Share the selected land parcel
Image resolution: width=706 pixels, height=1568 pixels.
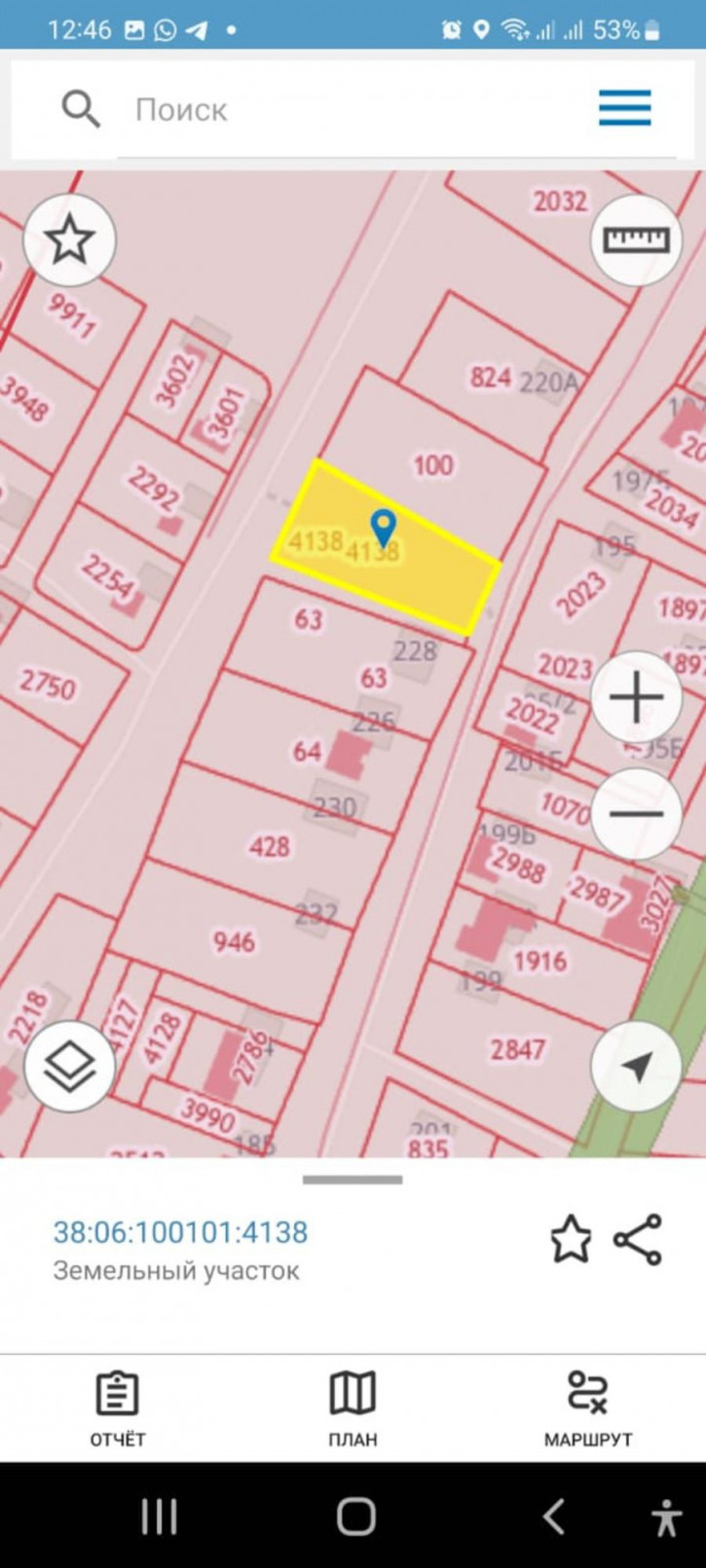[638, 1240]
